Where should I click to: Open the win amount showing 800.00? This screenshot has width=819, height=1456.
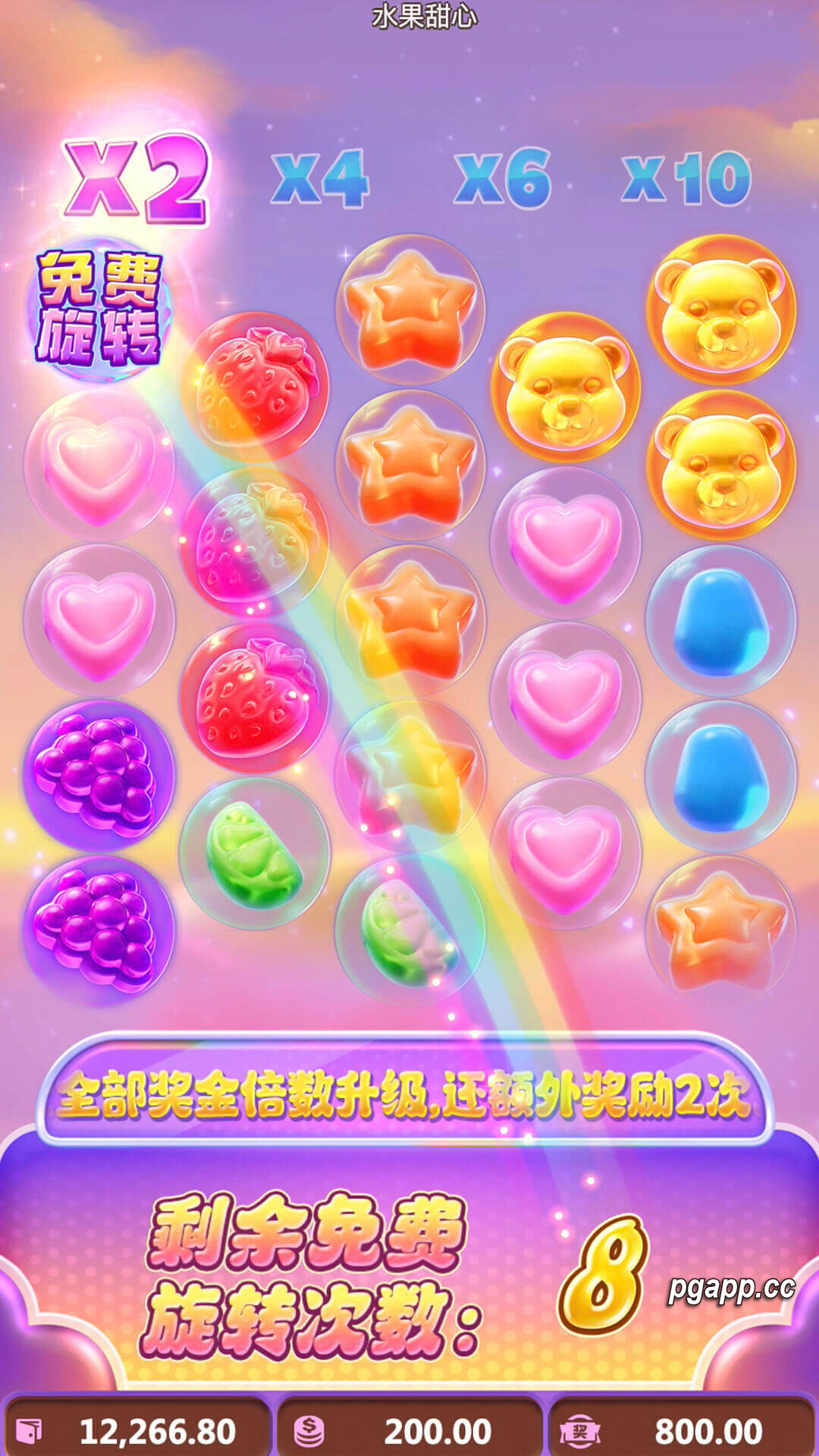(682, 1431)
